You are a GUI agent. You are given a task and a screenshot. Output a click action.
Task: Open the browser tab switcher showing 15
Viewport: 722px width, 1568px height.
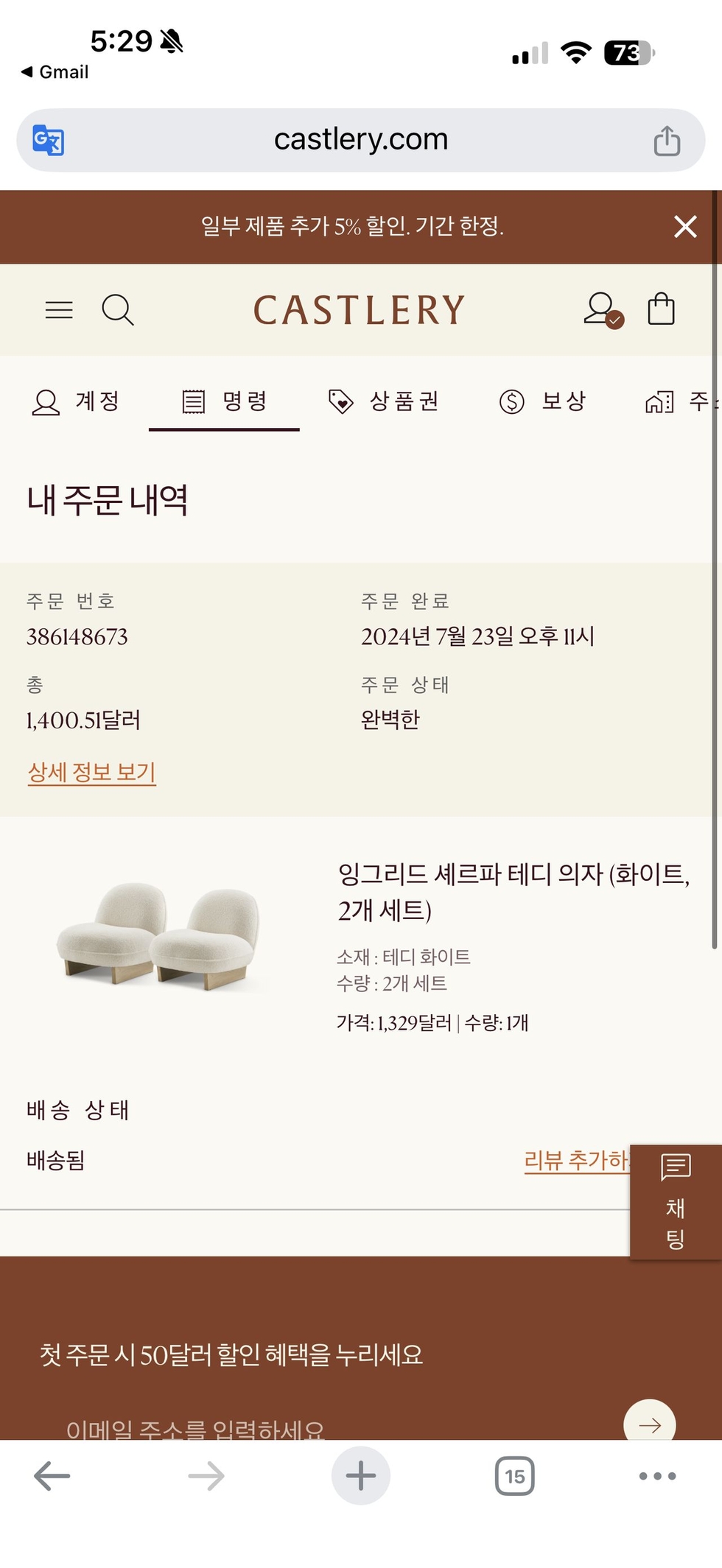tap(514, 1476)
